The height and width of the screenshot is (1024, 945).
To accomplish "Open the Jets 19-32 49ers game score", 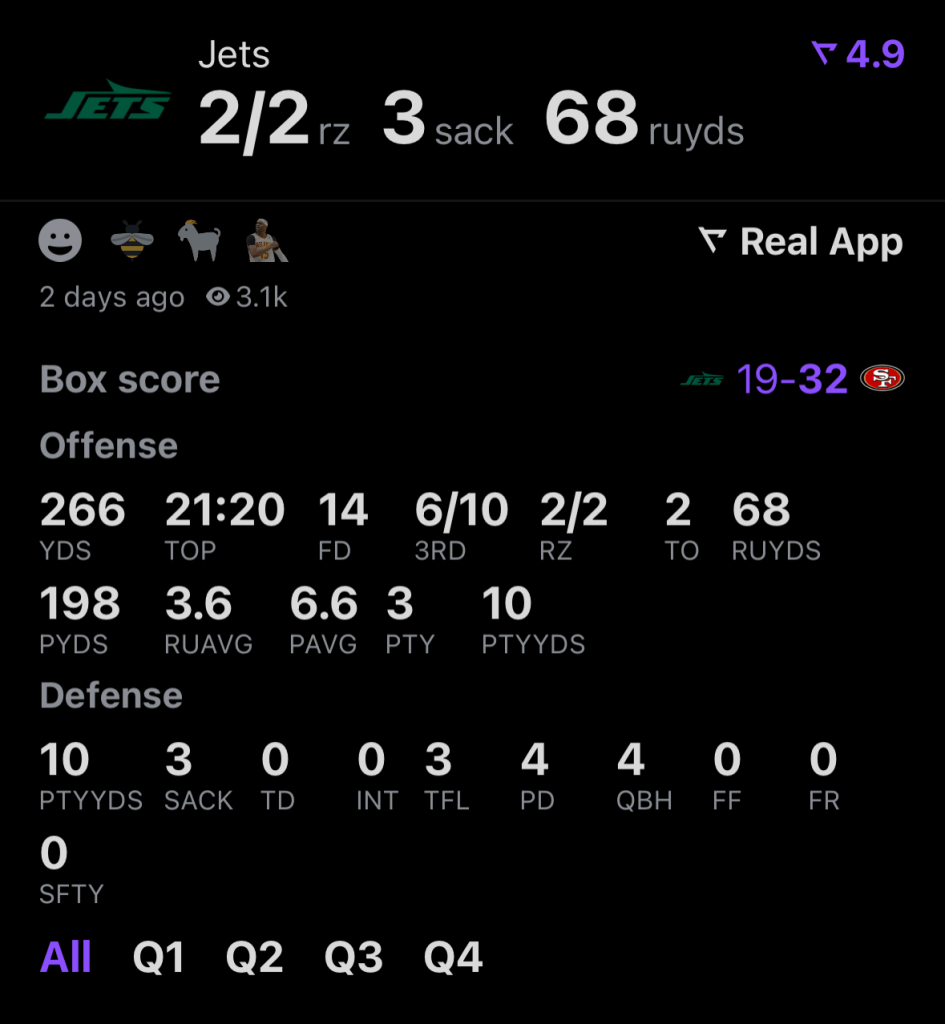I will point(792,379).
